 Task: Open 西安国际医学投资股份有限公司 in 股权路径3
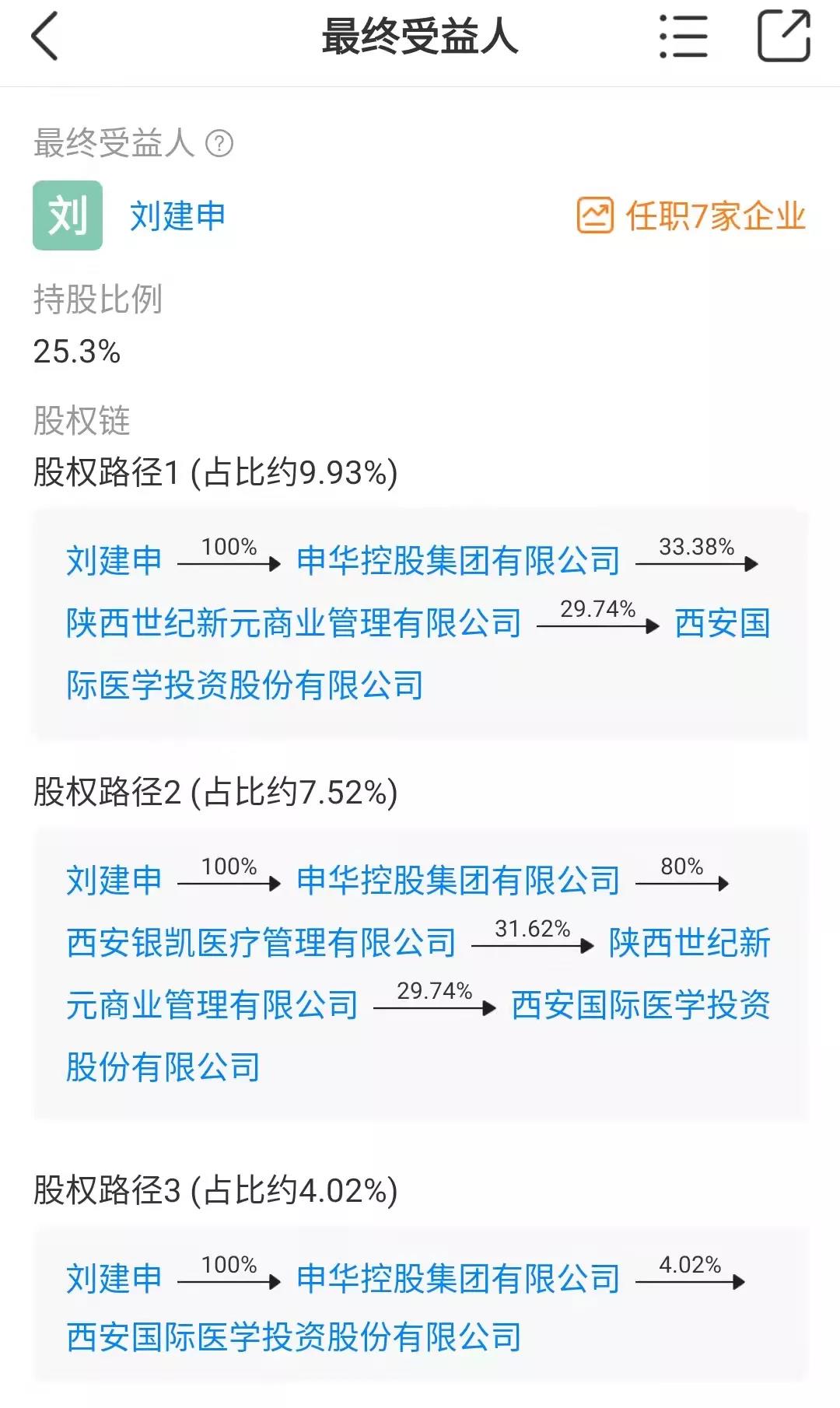(x=294, y=1338)
